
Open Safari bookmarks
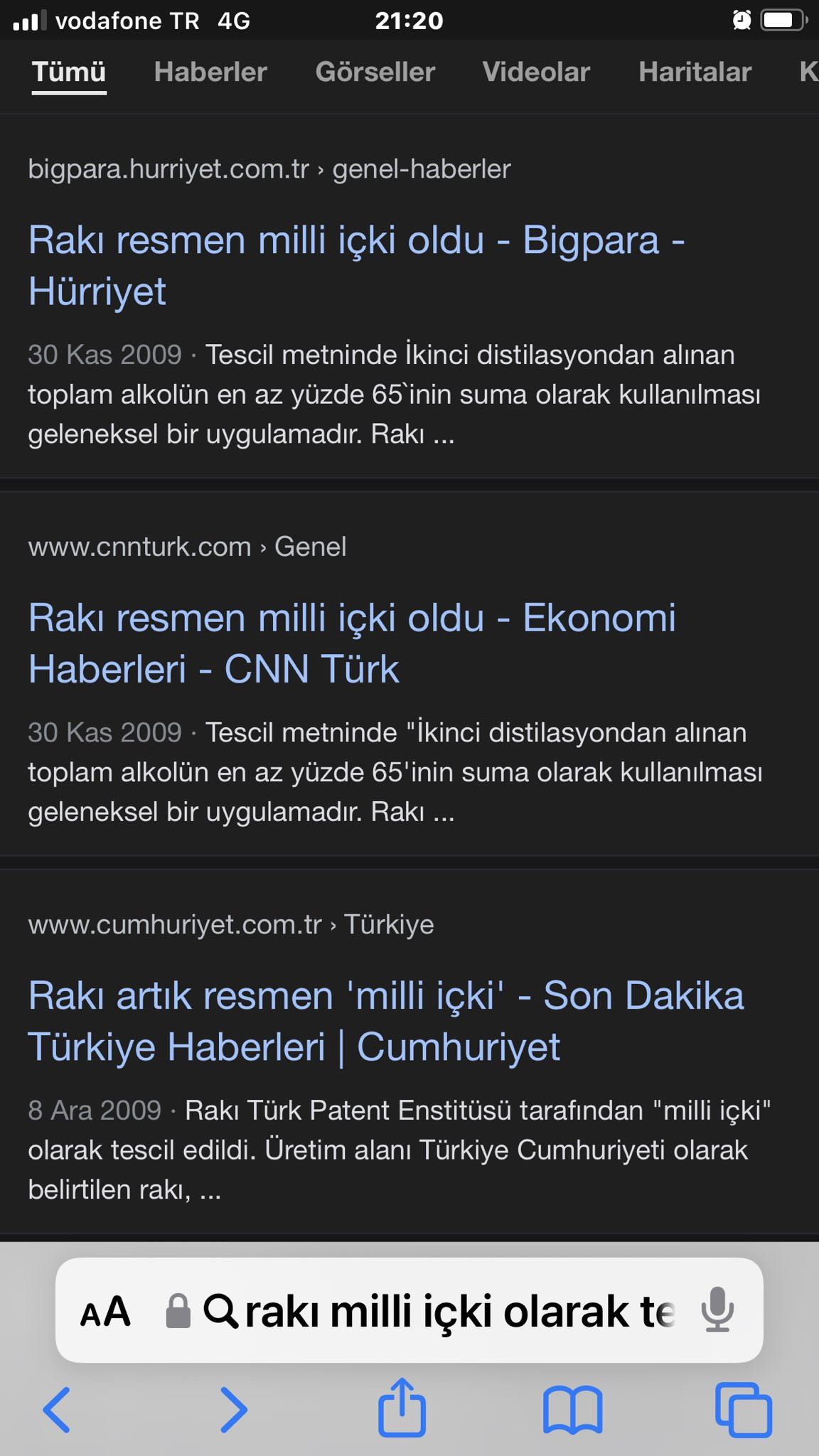pyautogui.click(x=572, y=1409)
